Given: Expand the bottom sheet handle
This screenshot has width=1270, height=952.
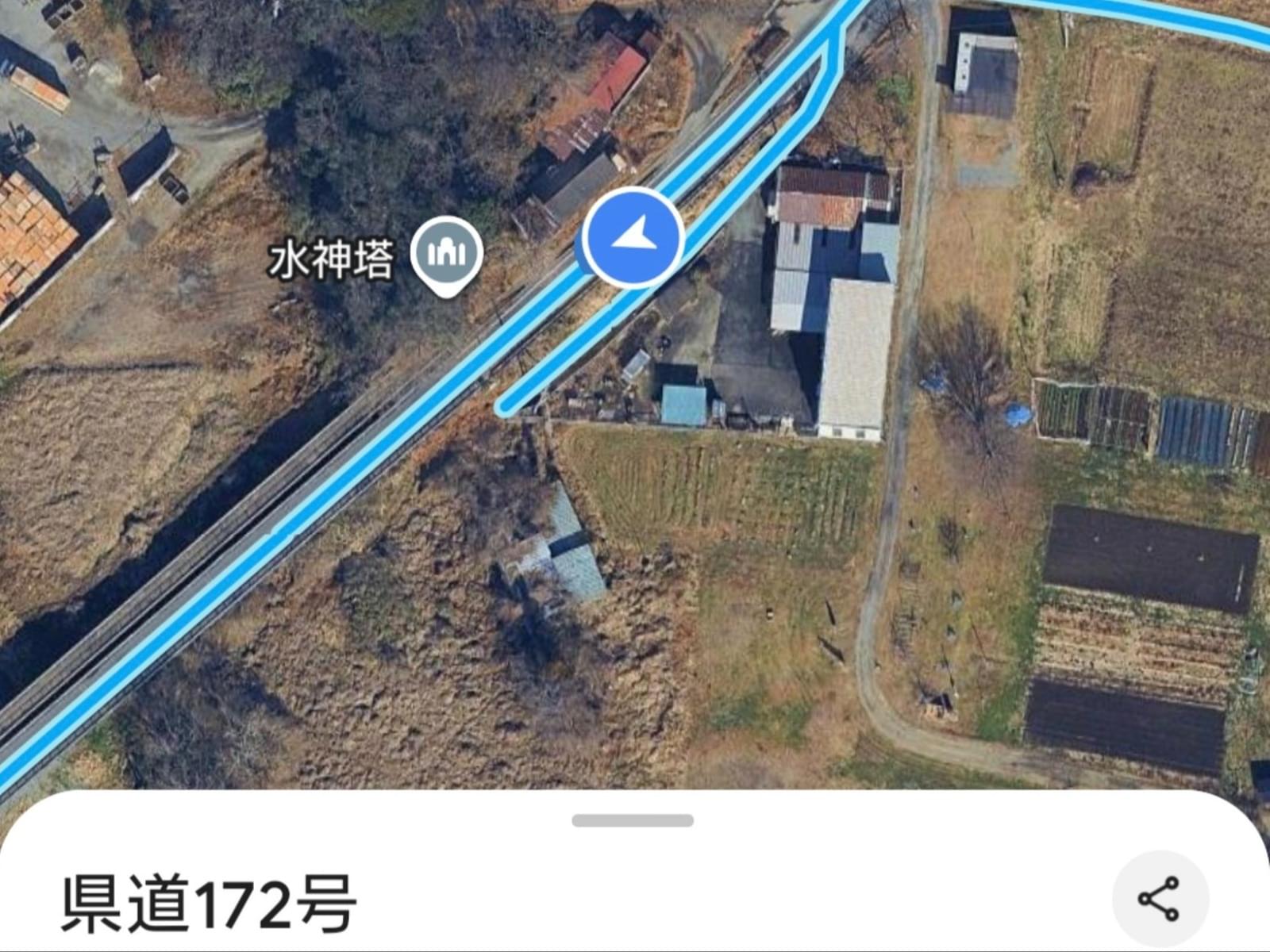Looking at the screenshot, I should click(633, 820).
